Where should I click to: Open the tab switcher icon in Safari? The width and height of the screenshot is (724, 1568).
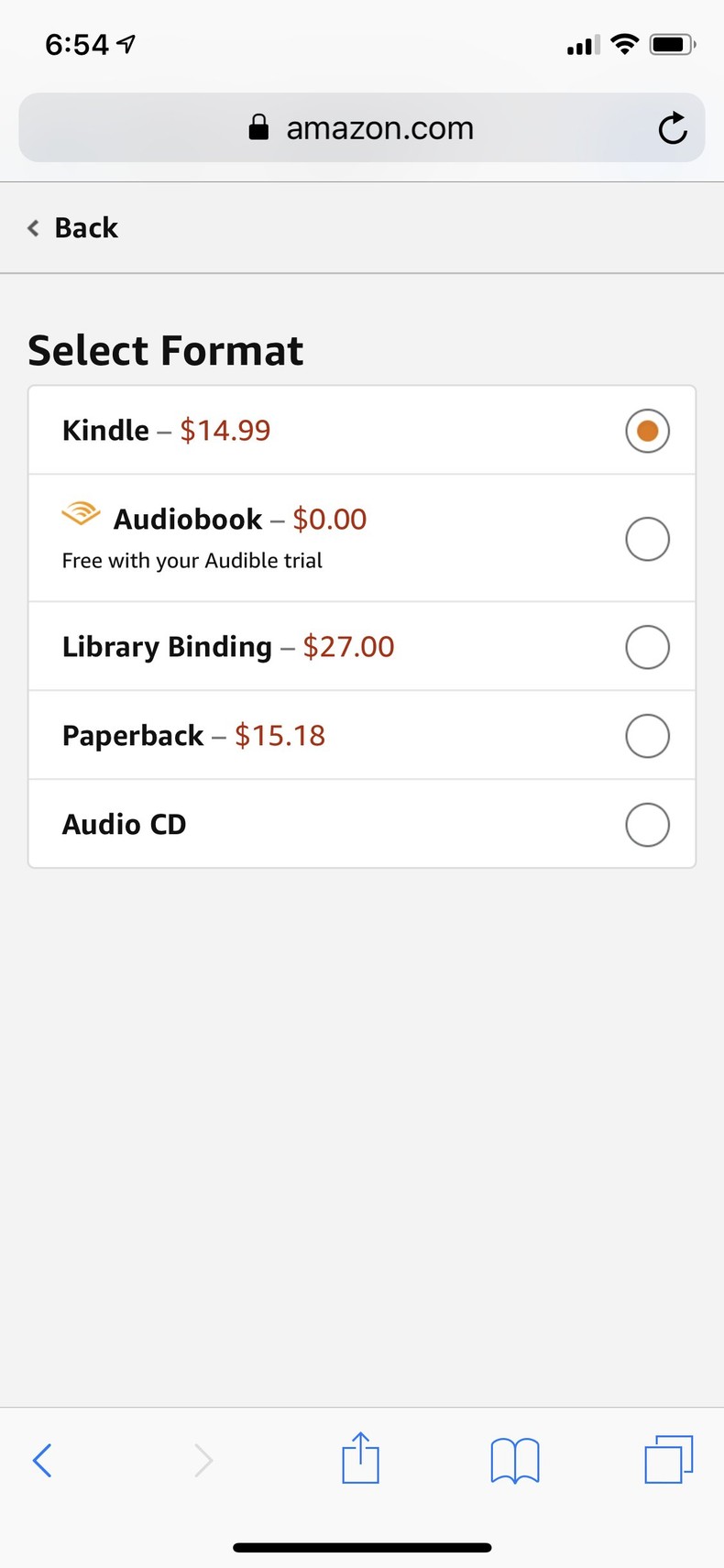pyautogui.click(x=667, y=1459)
